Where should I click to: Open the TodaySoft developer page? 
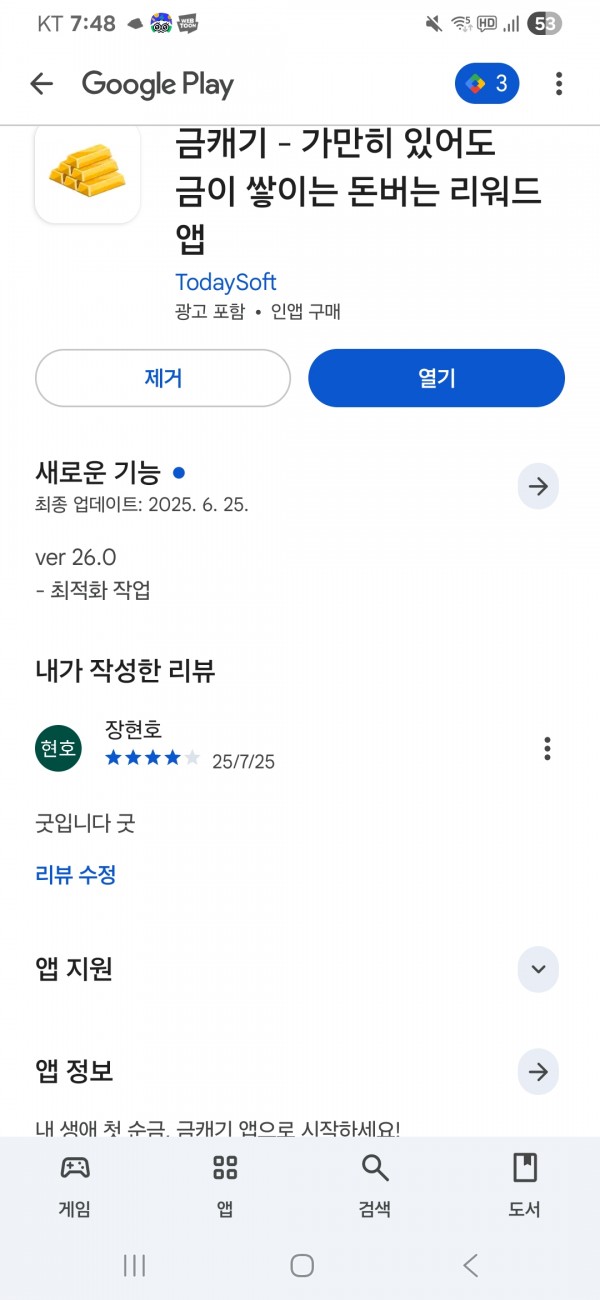[x=225, y=282]
